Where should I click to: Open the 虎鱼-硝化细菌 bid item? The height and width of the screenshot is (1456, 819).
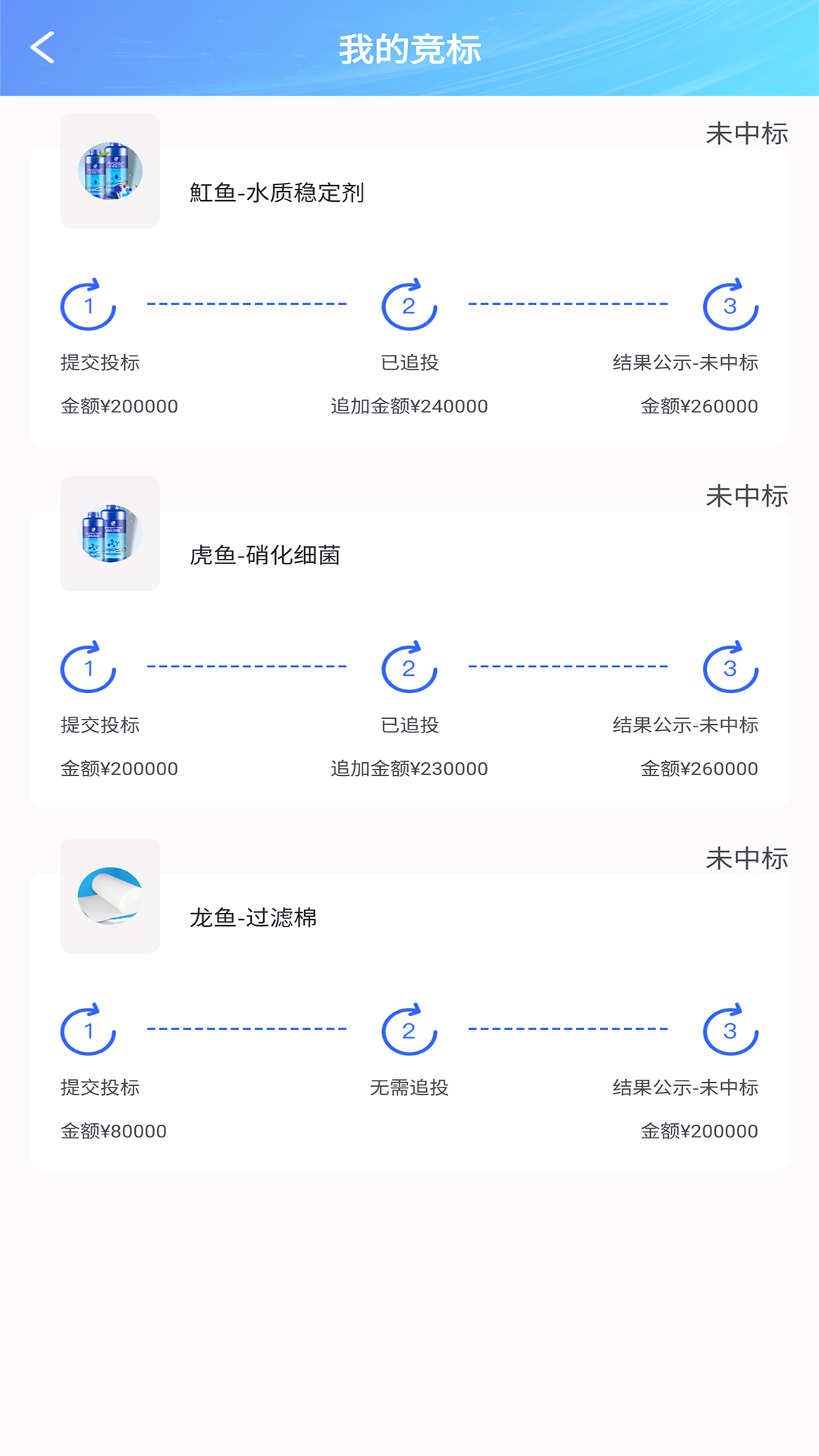(265, 554)
